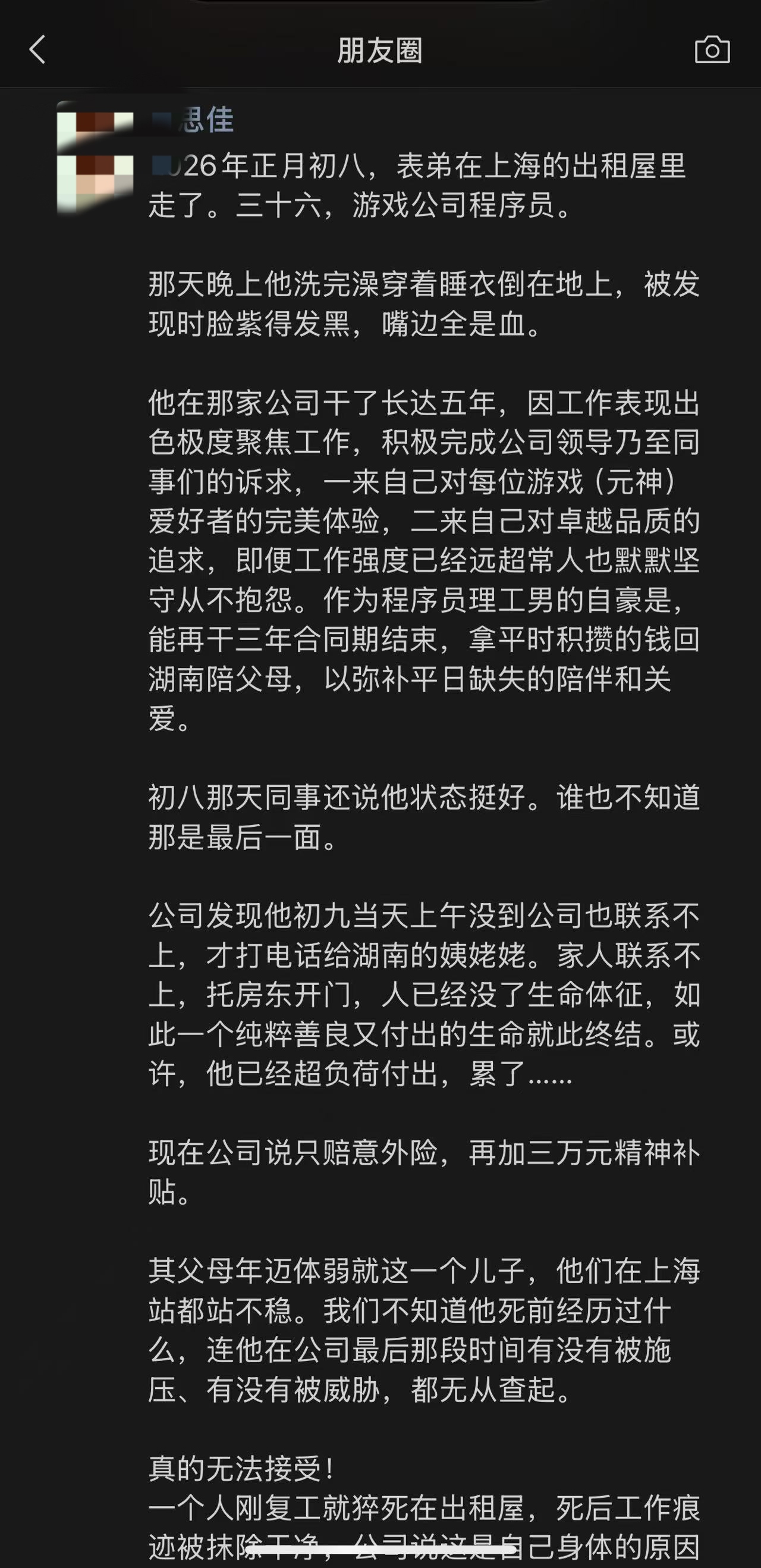Viewport: 761px width, 1568px height.
Task: Open the camera to post a moment
Action: pyautogui.click(x=712, y=50)
